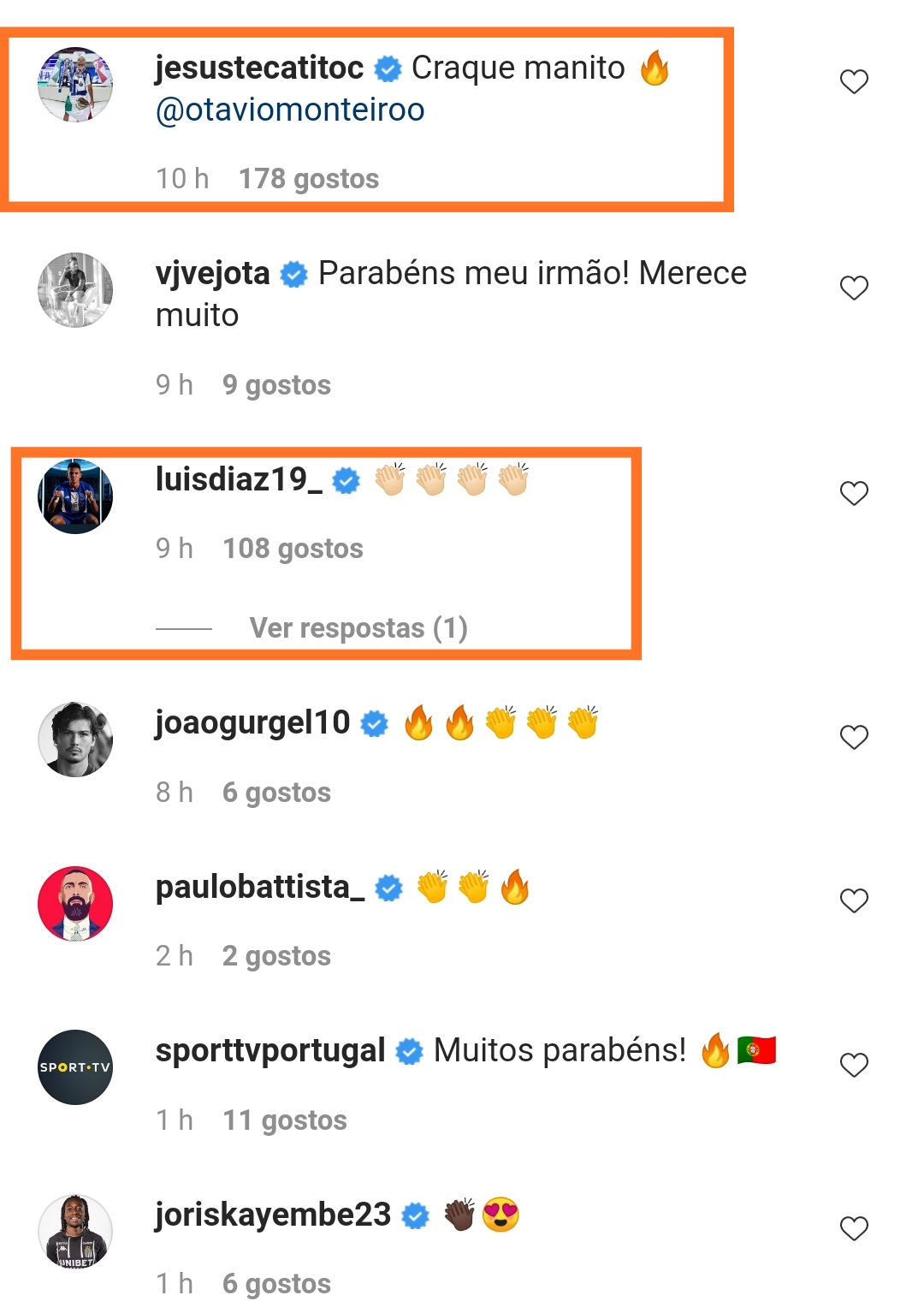Like joriskayembe23's comment
The width and height of the screenshot is (924, 1313).
[854, 1228]
